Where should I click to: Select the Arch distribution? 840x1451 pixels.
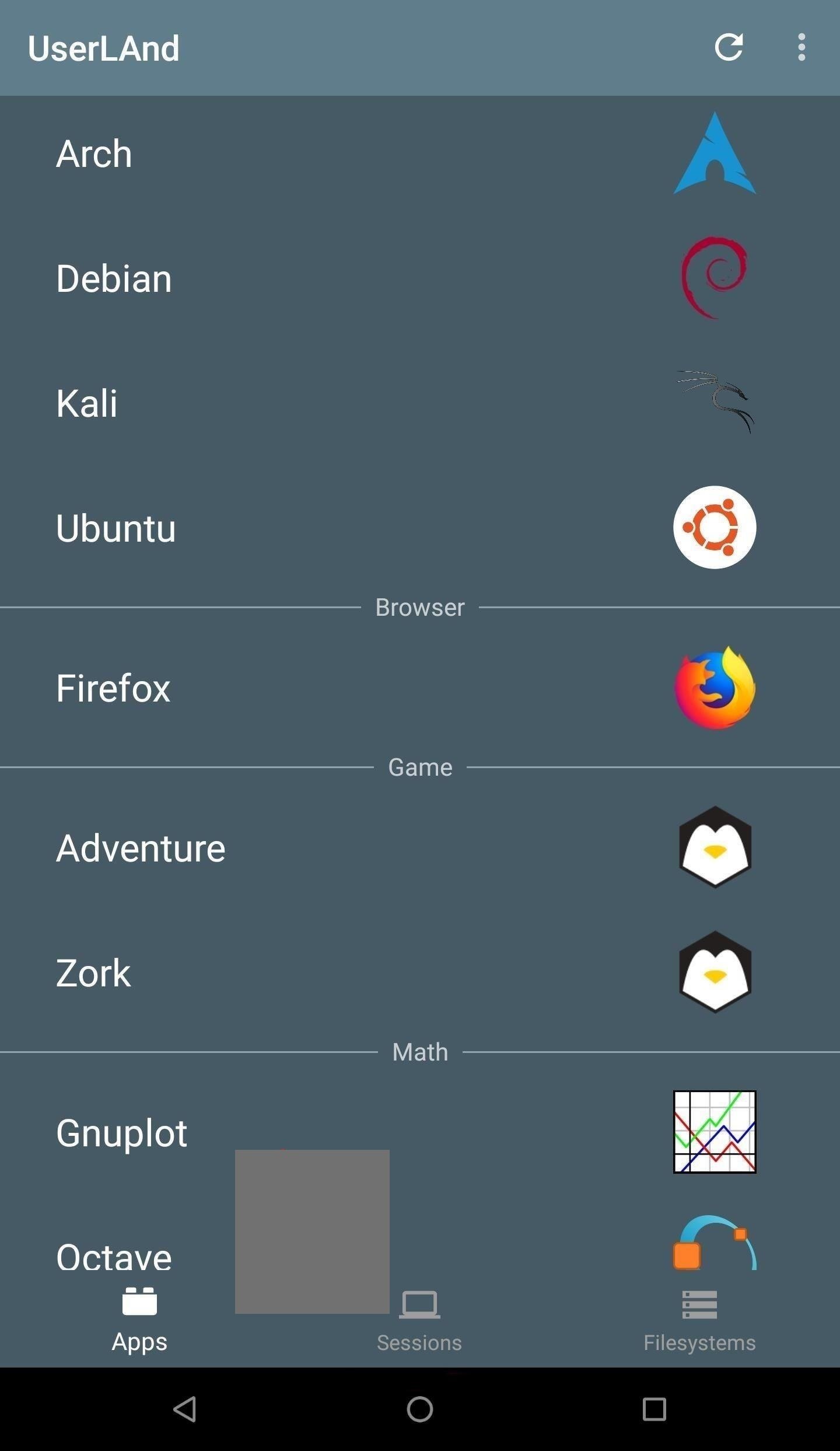point(420,153)
